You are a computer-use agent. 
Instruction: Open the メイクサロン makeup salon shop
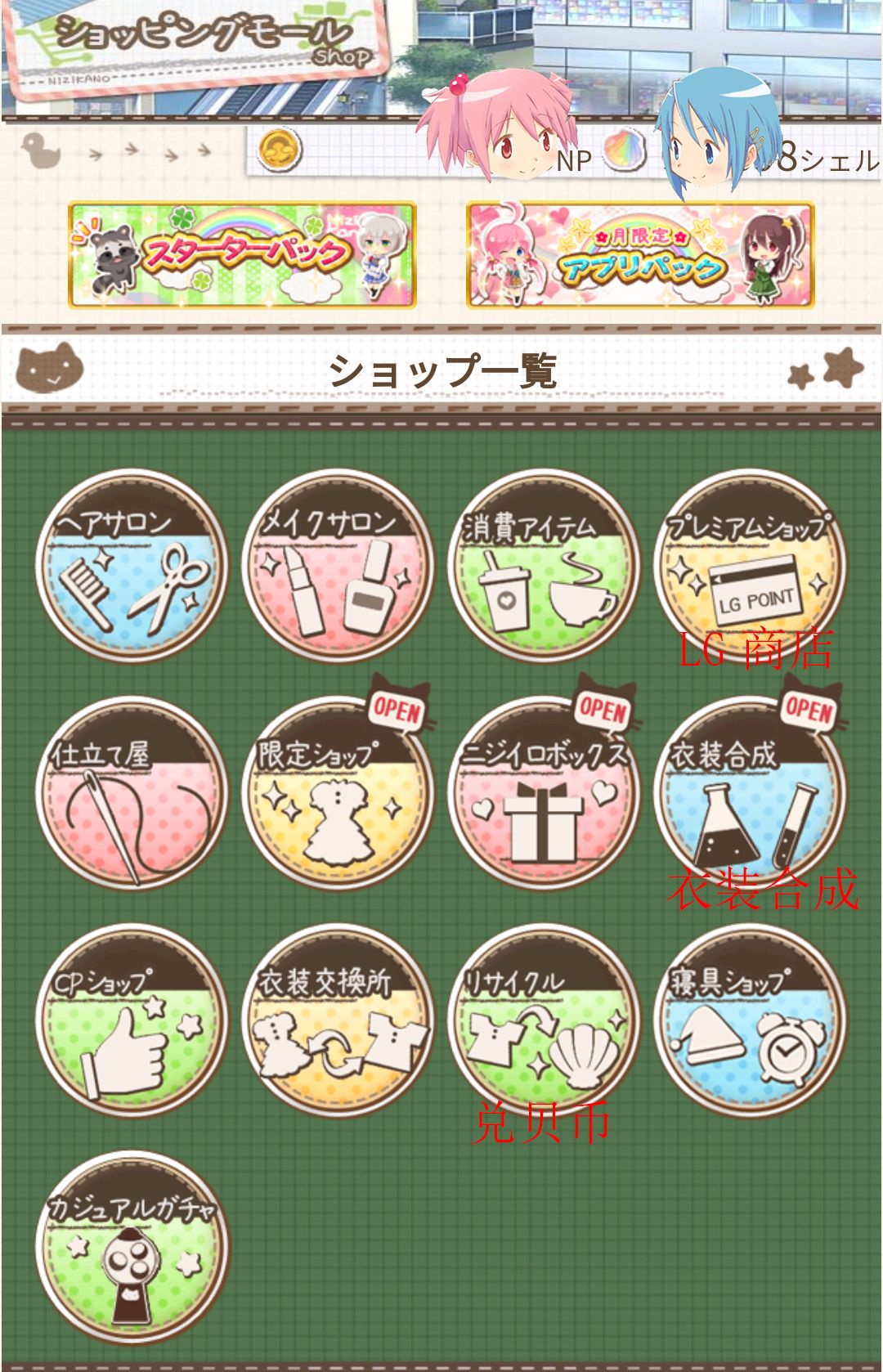click(x=335, y=572)
